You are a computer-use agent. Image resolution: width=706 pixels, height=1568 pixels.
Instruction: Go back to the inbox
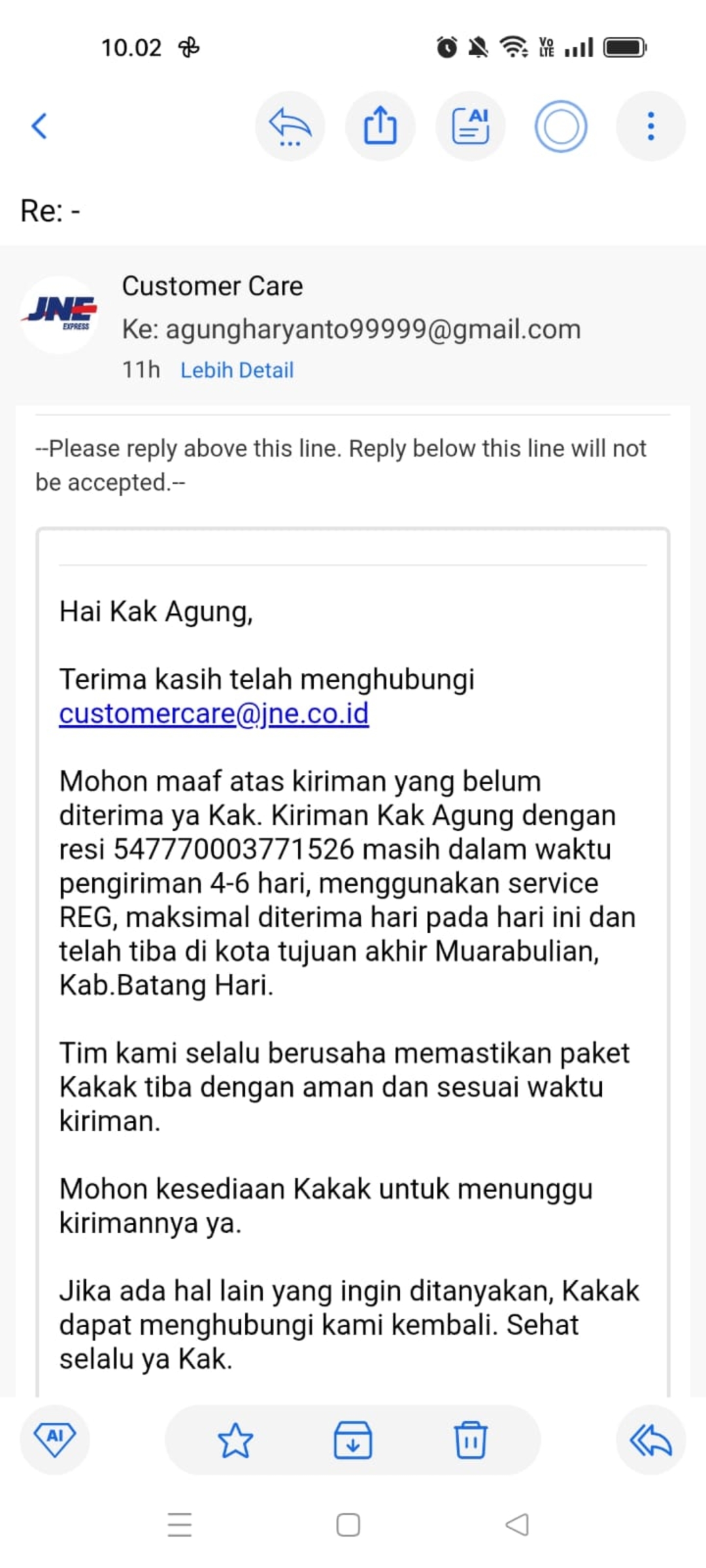pyautogui.click(x=39, y=126)
